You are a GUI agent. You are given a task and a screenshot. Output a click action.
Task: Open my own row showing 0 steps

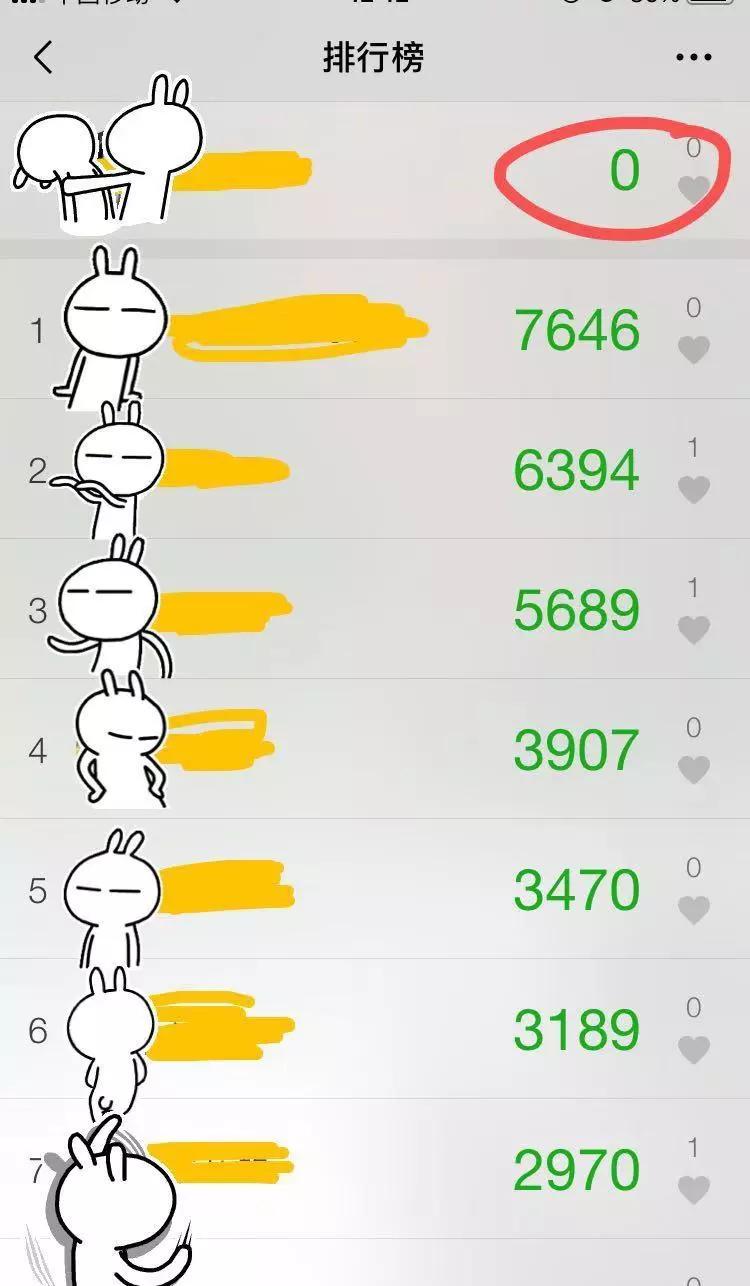(x=400, y=172)
